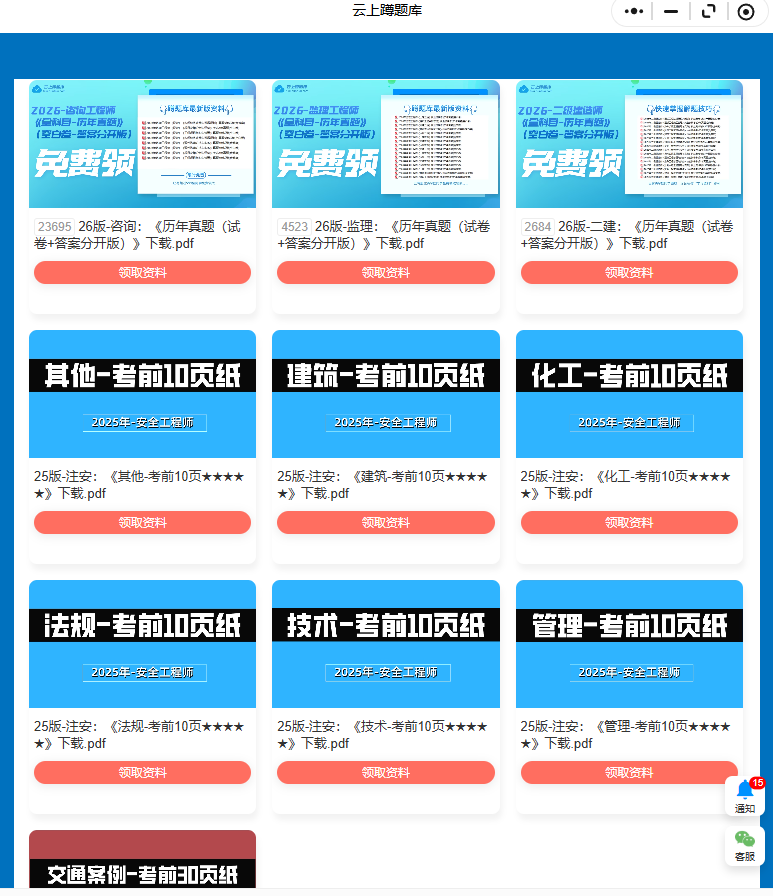The height and width of the screenshot is (896, 773).
Task: Click the floating-window restore icon
Action: point(708,12)
